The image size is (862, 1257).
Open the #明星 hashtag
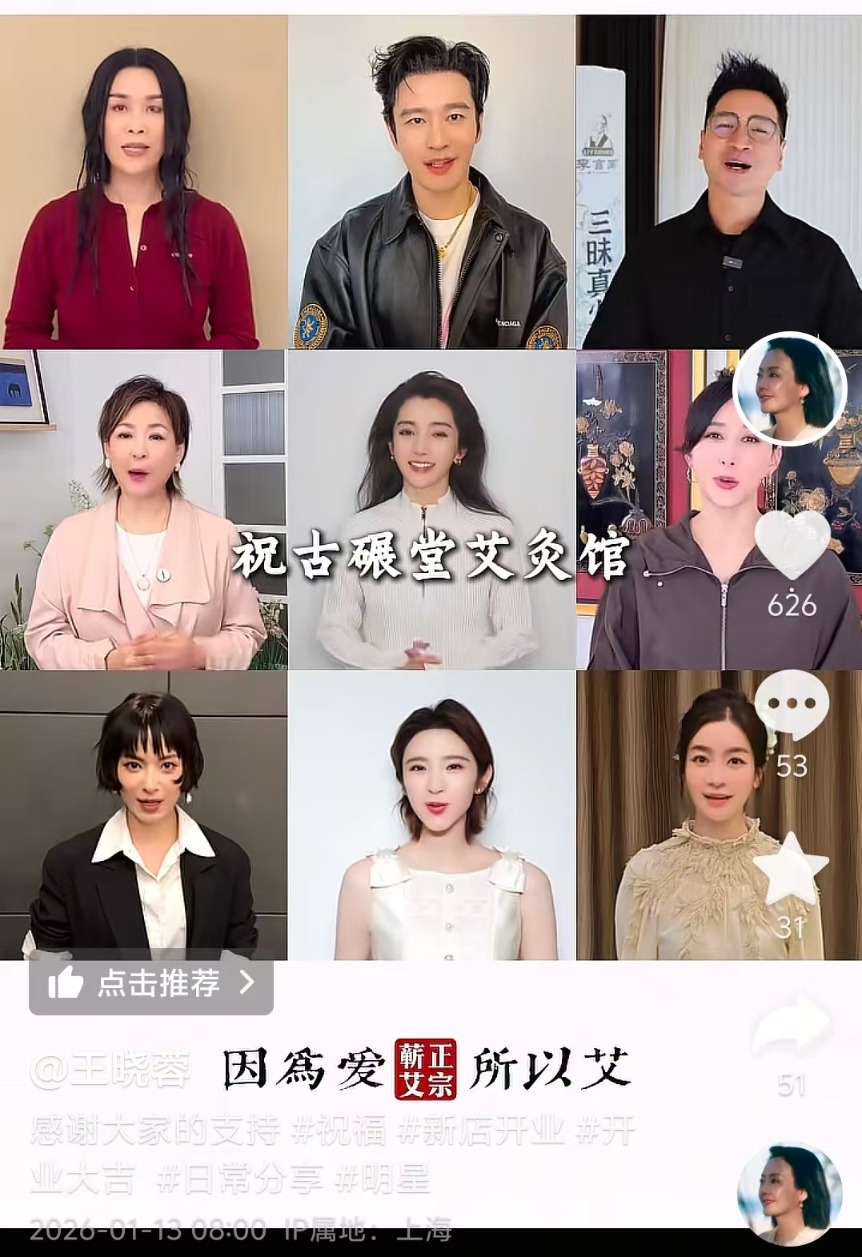383,1178
